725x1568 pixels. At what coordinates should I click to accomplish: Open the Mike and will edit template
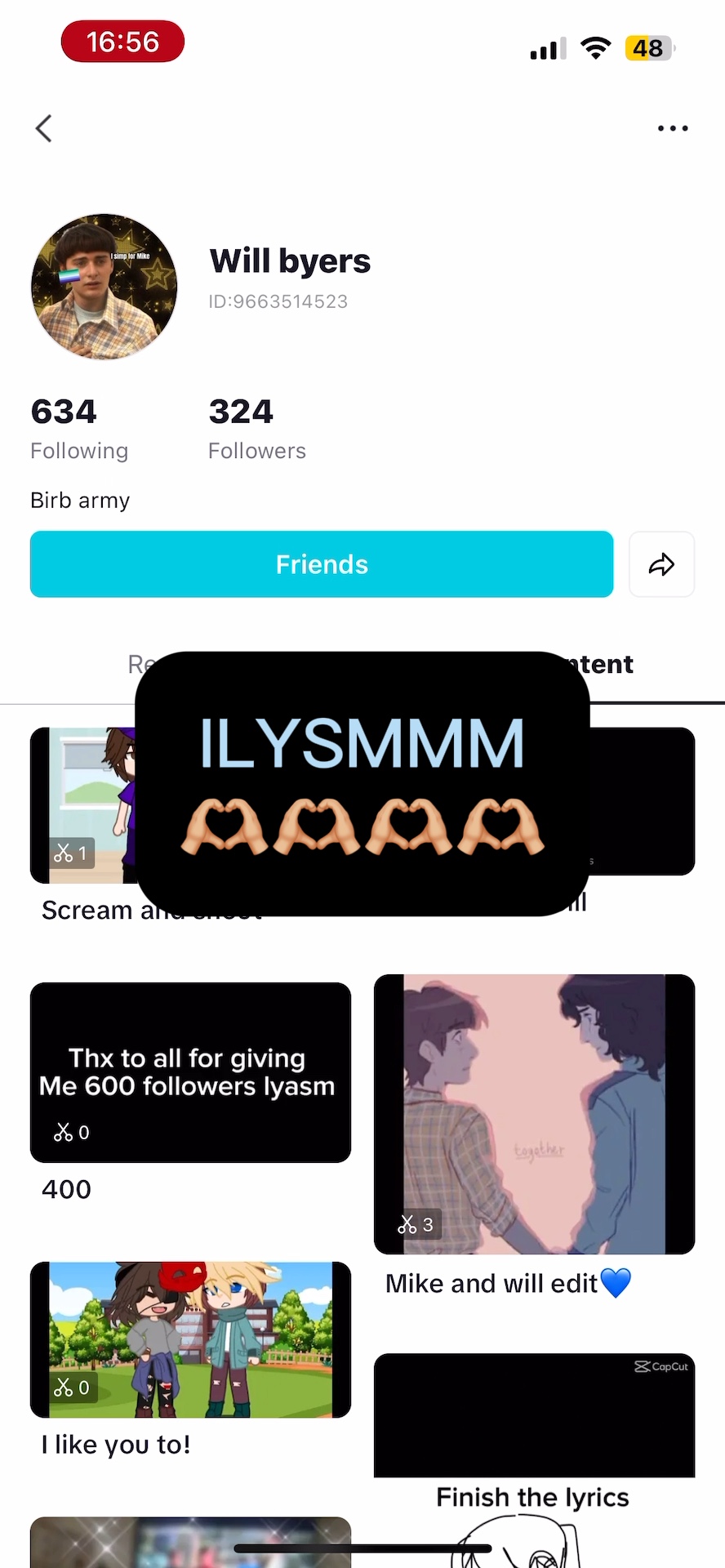[534, 1114]
